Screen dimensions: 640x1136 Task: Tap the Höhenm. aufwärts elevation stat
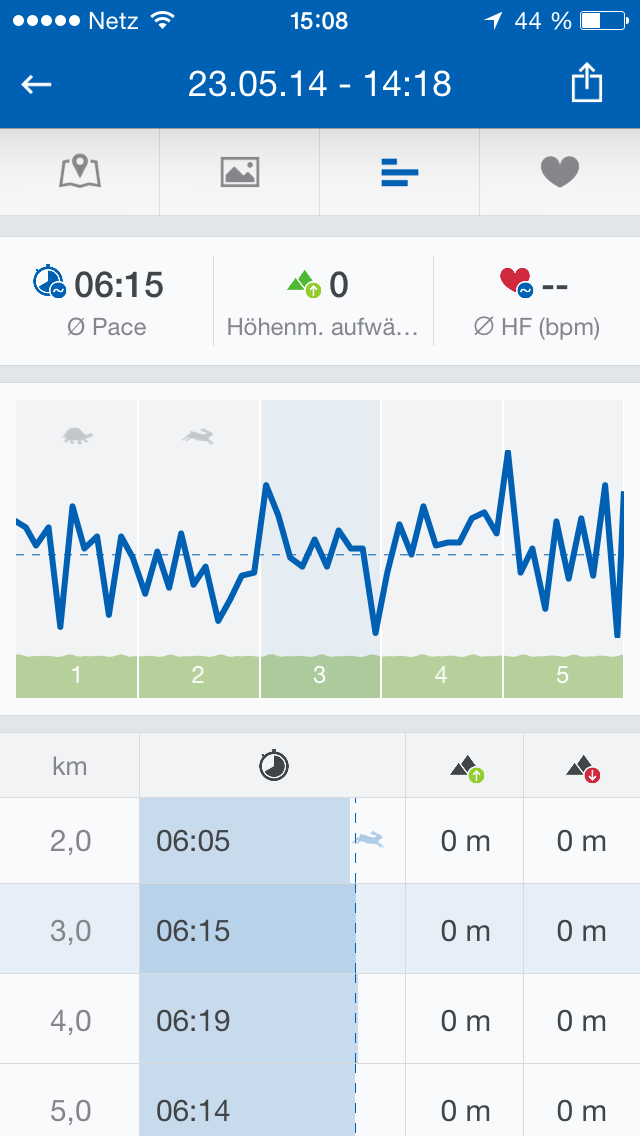tap(322, 301)
